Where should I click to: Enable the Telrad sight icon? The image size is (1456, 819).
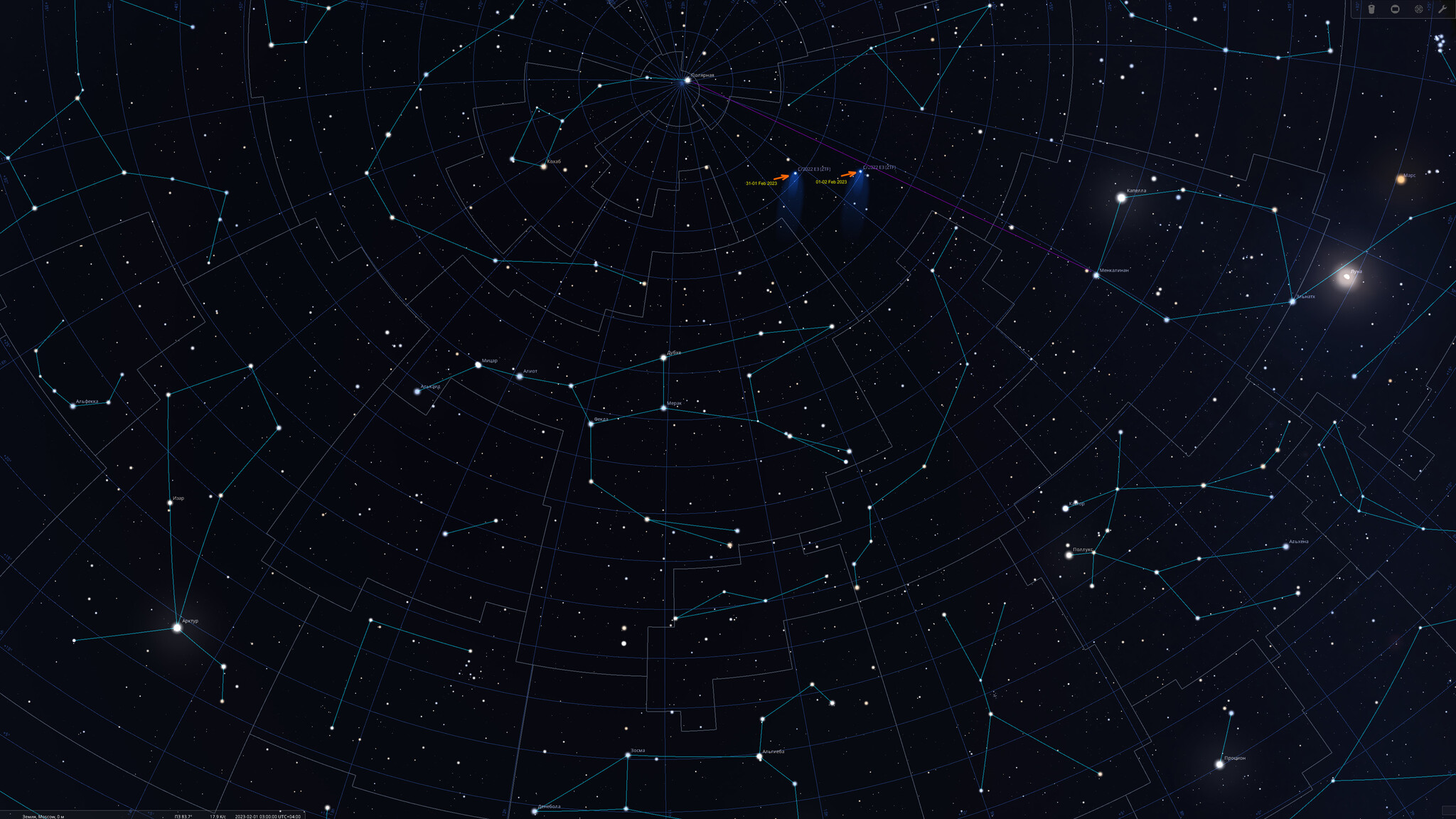click(x=1418, y=9)
